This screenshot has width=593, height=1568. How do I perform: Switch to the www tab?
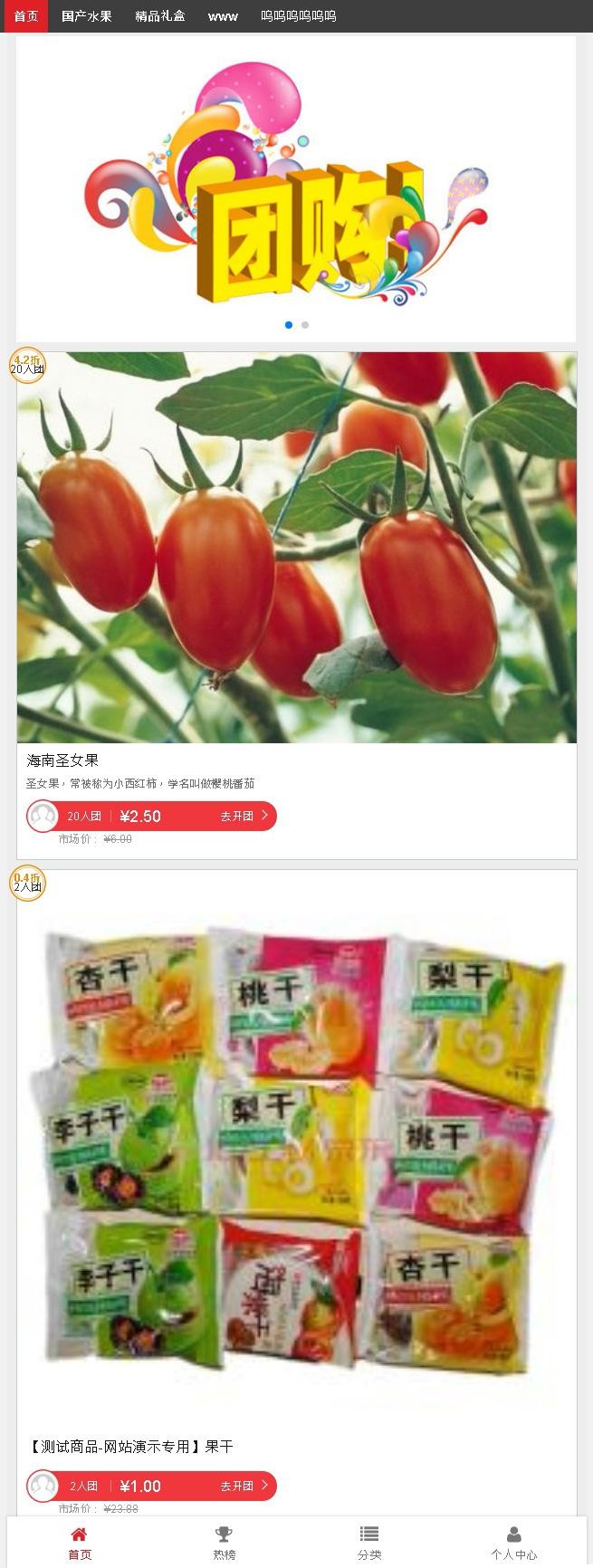click(x=223, y=16)
